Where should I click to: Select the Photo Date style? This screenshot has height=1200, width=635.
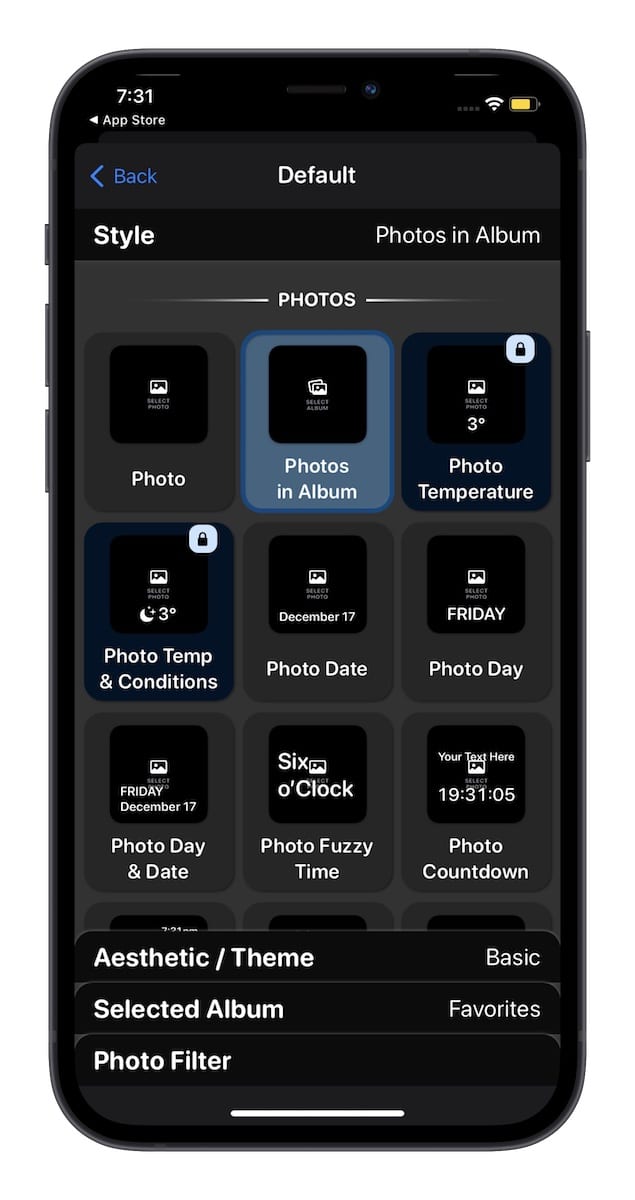(317, 611)
